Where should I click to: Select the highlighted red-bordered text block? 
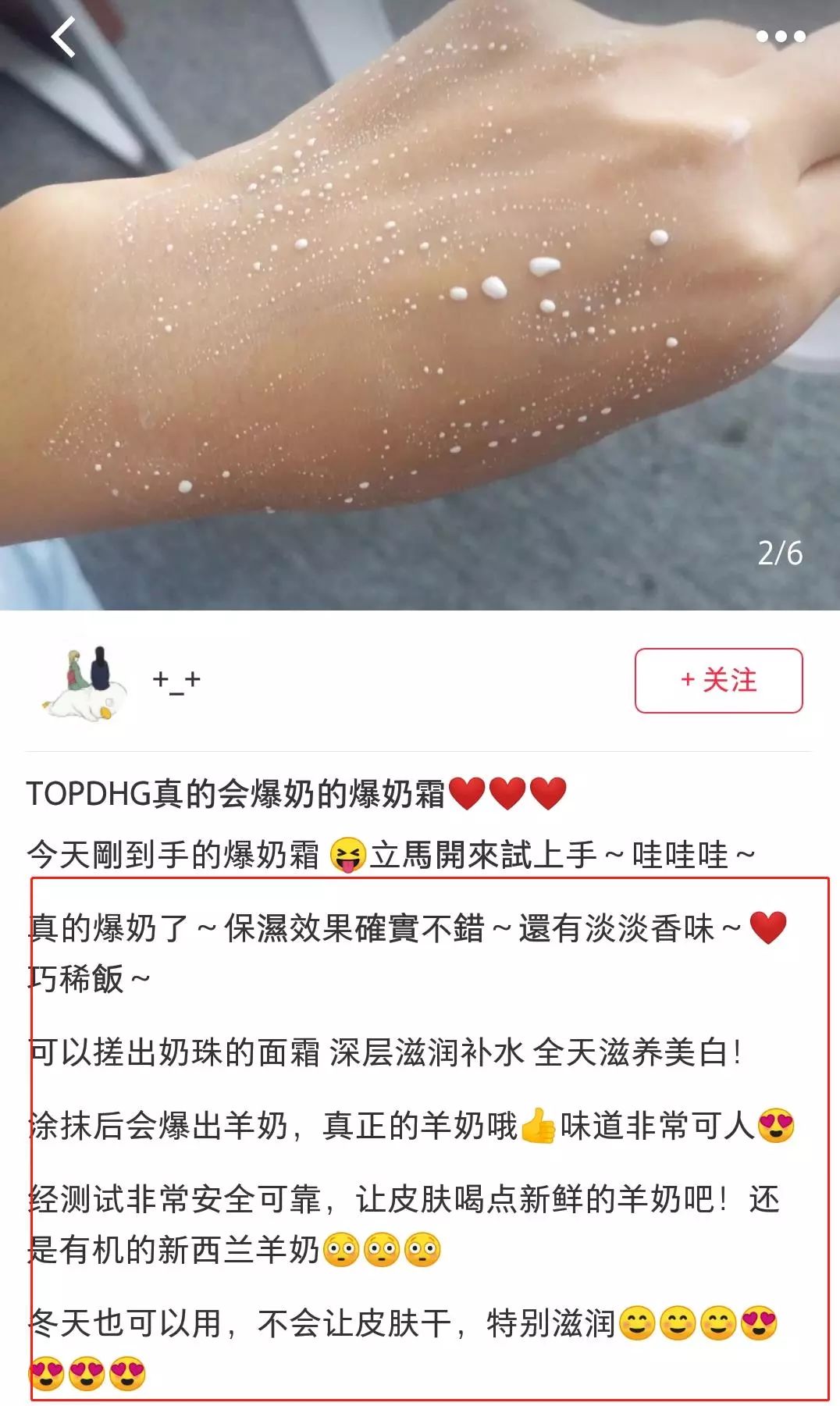(420, 1140)
